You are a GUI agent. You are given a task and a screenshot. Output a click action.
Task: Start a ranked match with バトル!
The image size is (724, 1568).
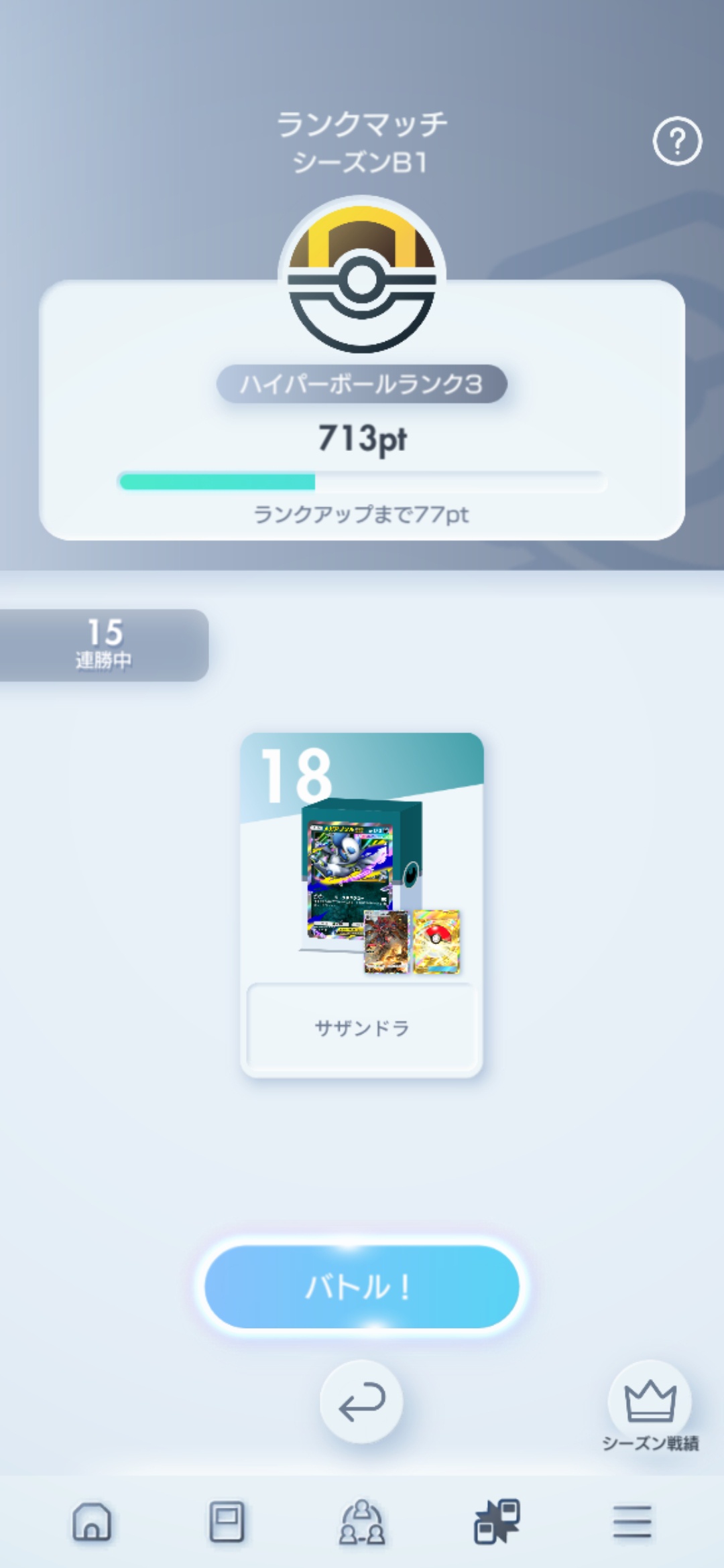point(362,1287)
